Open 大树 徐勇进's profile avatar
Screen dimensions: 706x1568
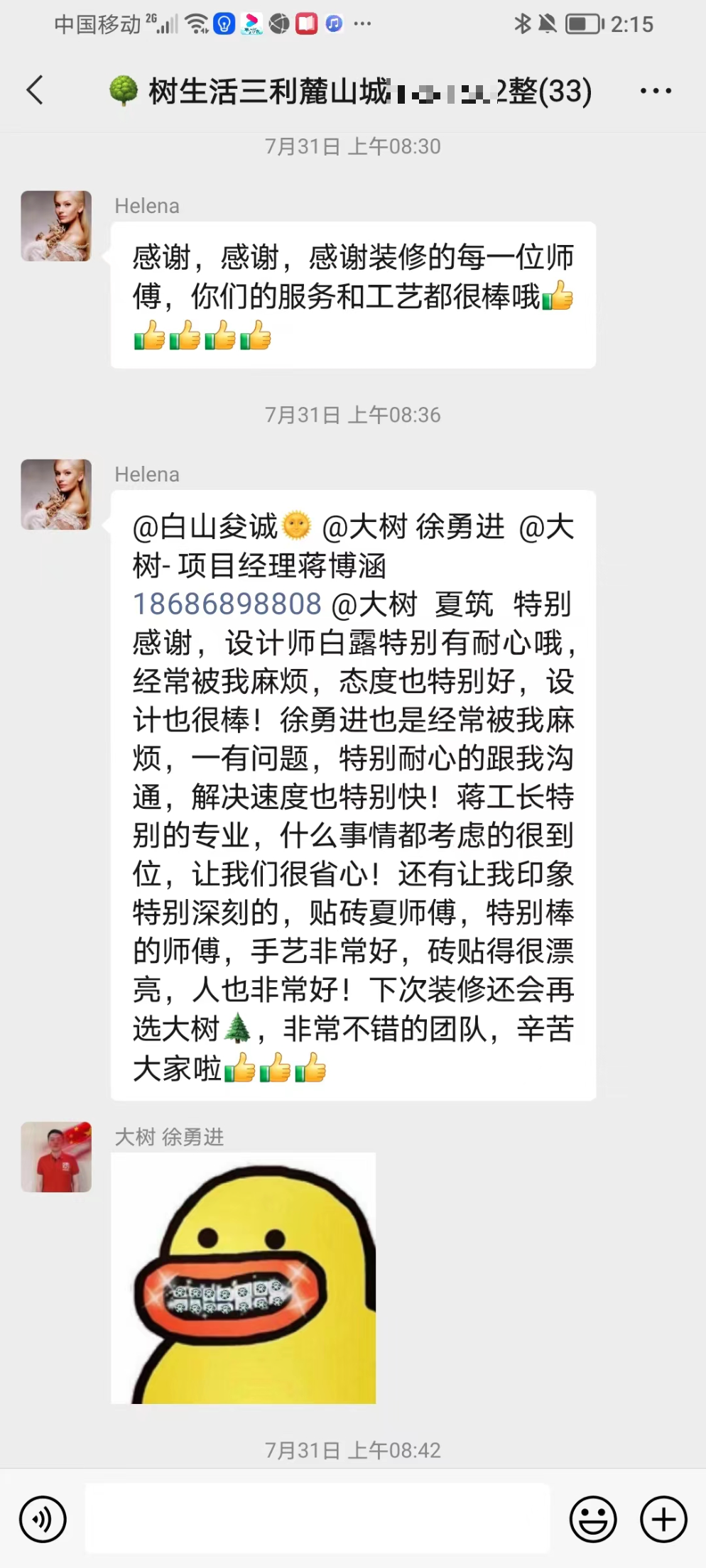pos(56,1157)
